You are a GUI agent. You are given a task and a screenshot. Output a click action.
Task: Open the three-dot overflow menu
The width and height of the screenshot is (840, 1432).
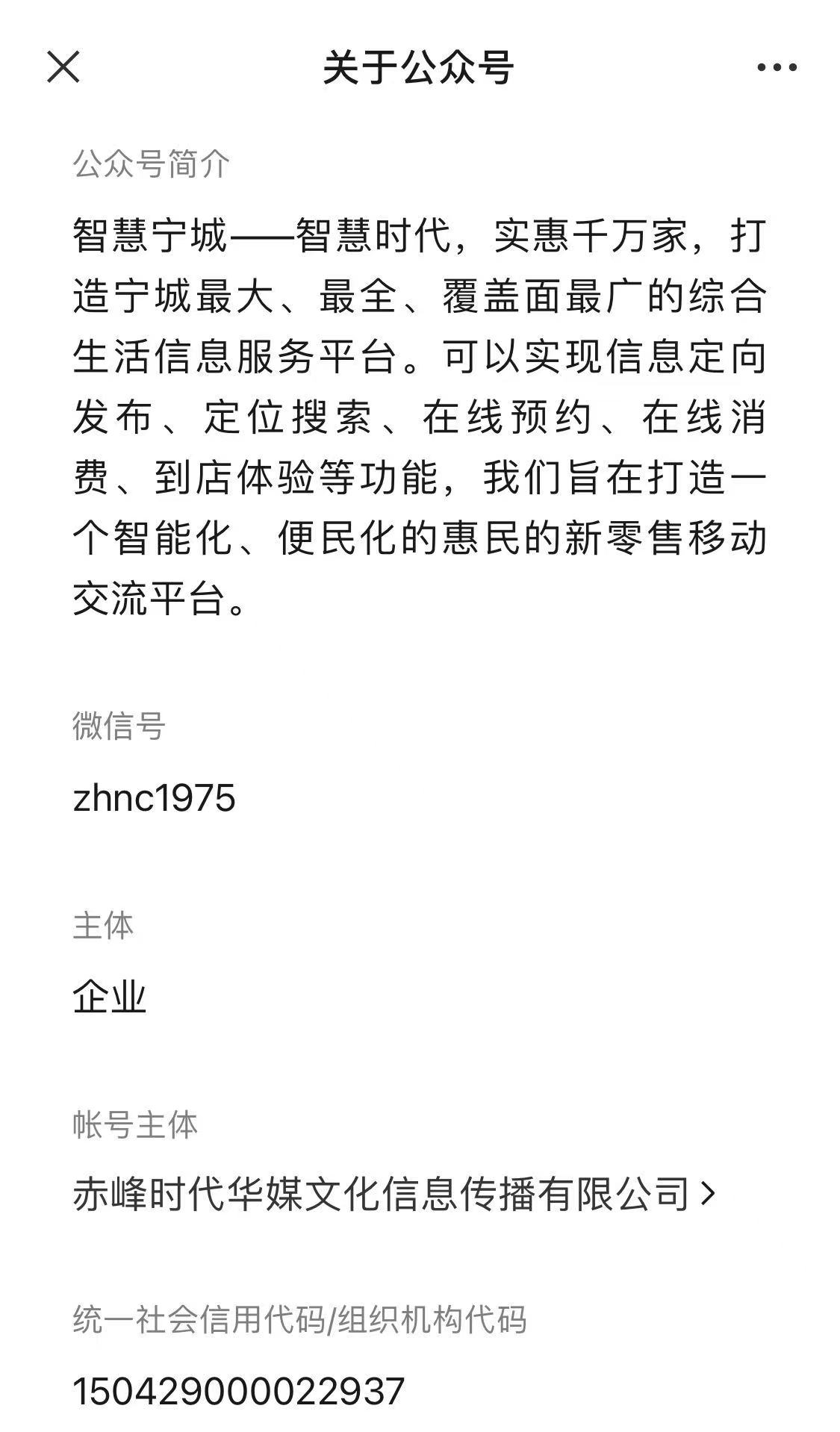point(777,68)
